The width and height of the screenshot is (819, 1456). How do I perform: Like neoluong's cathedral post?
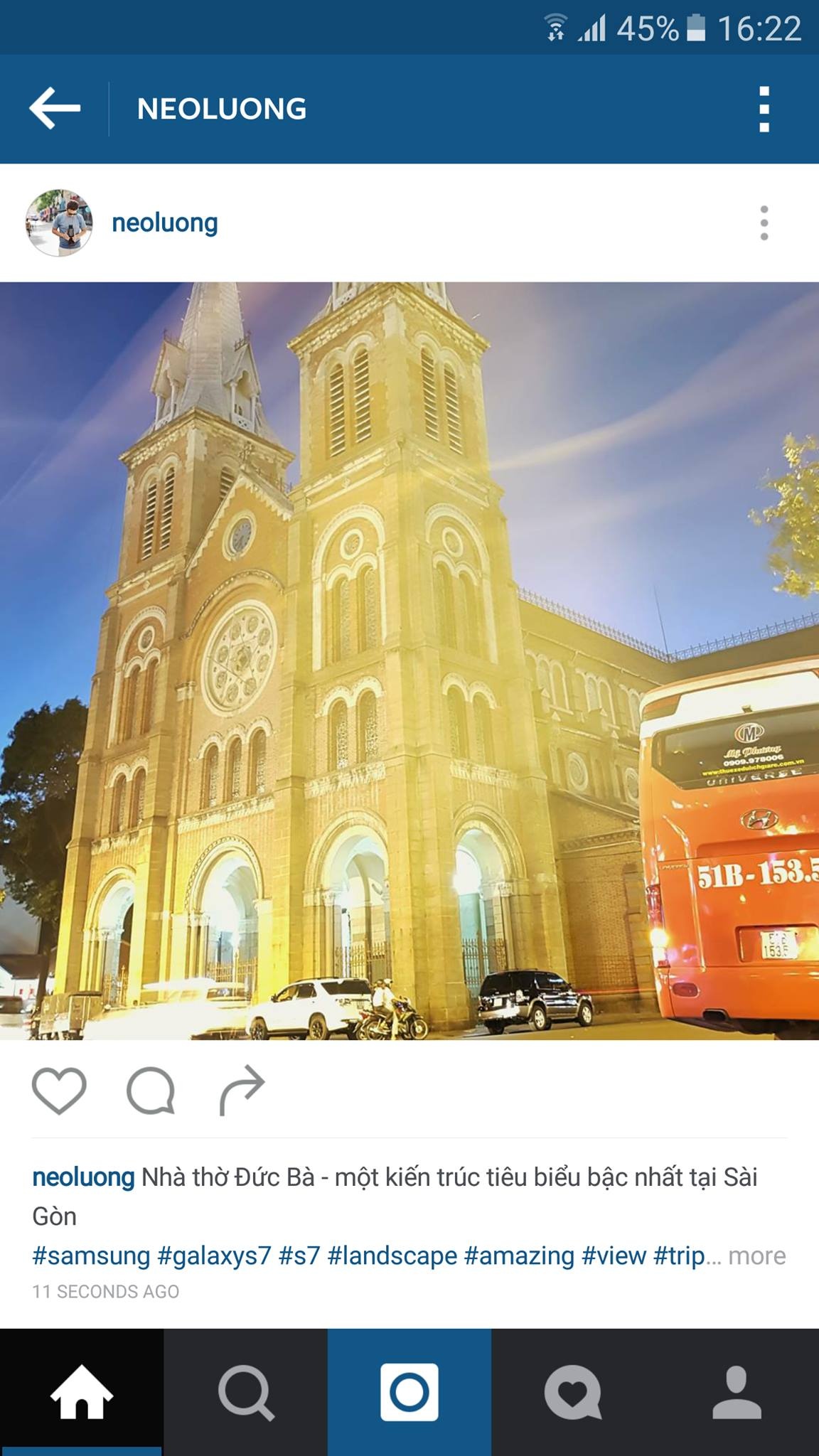click(59, 1091)
